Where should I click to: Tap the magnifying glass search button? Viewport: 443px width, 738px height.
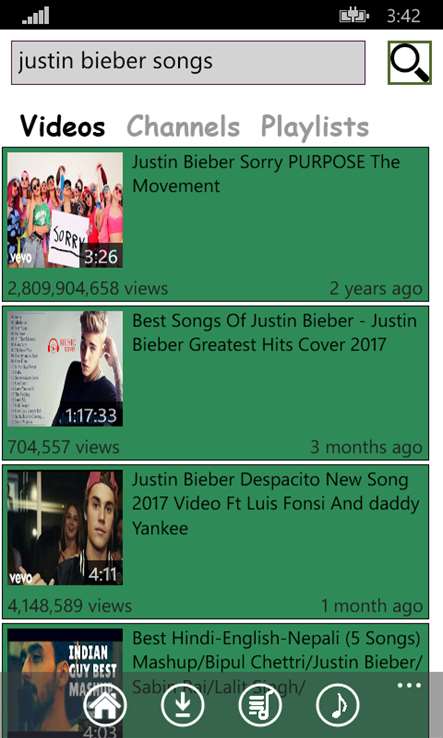pos(410,63)
